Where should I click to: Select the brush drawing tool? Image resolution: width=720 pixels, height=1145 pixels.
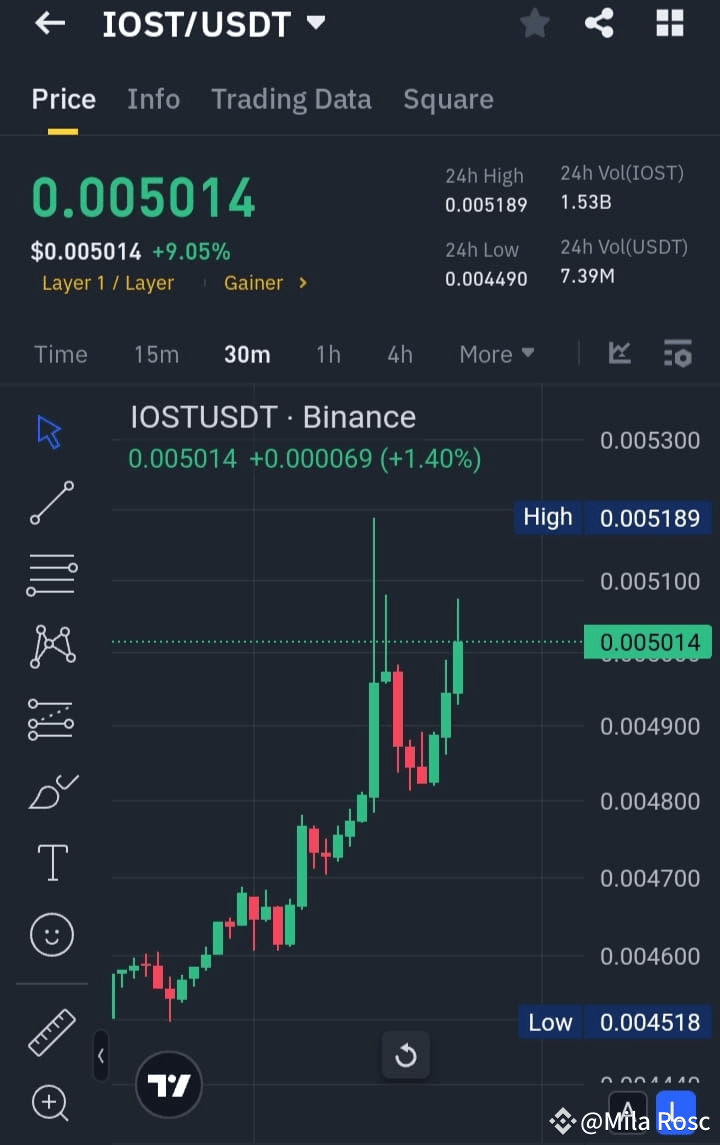[50, 790]
